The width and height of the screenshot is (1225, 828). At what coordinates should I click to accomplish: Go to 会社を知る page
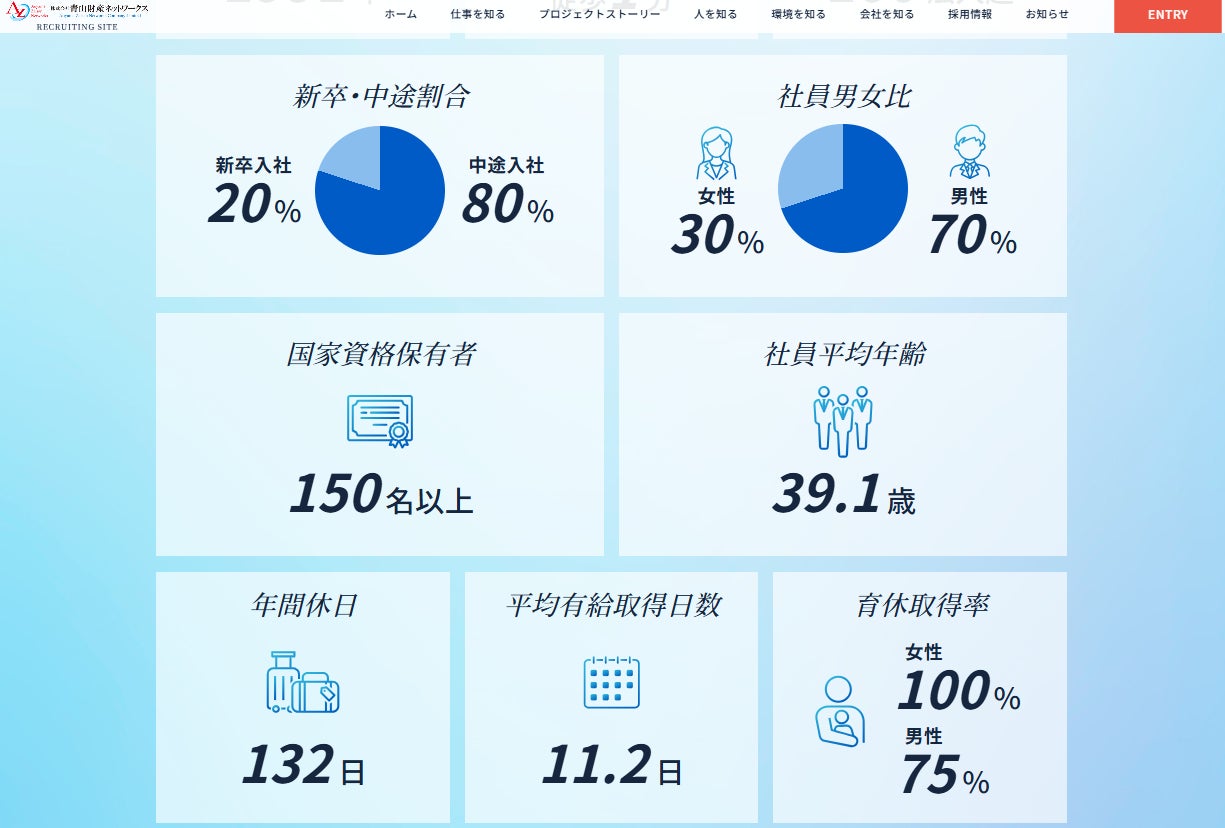click(x=887, y=15)
